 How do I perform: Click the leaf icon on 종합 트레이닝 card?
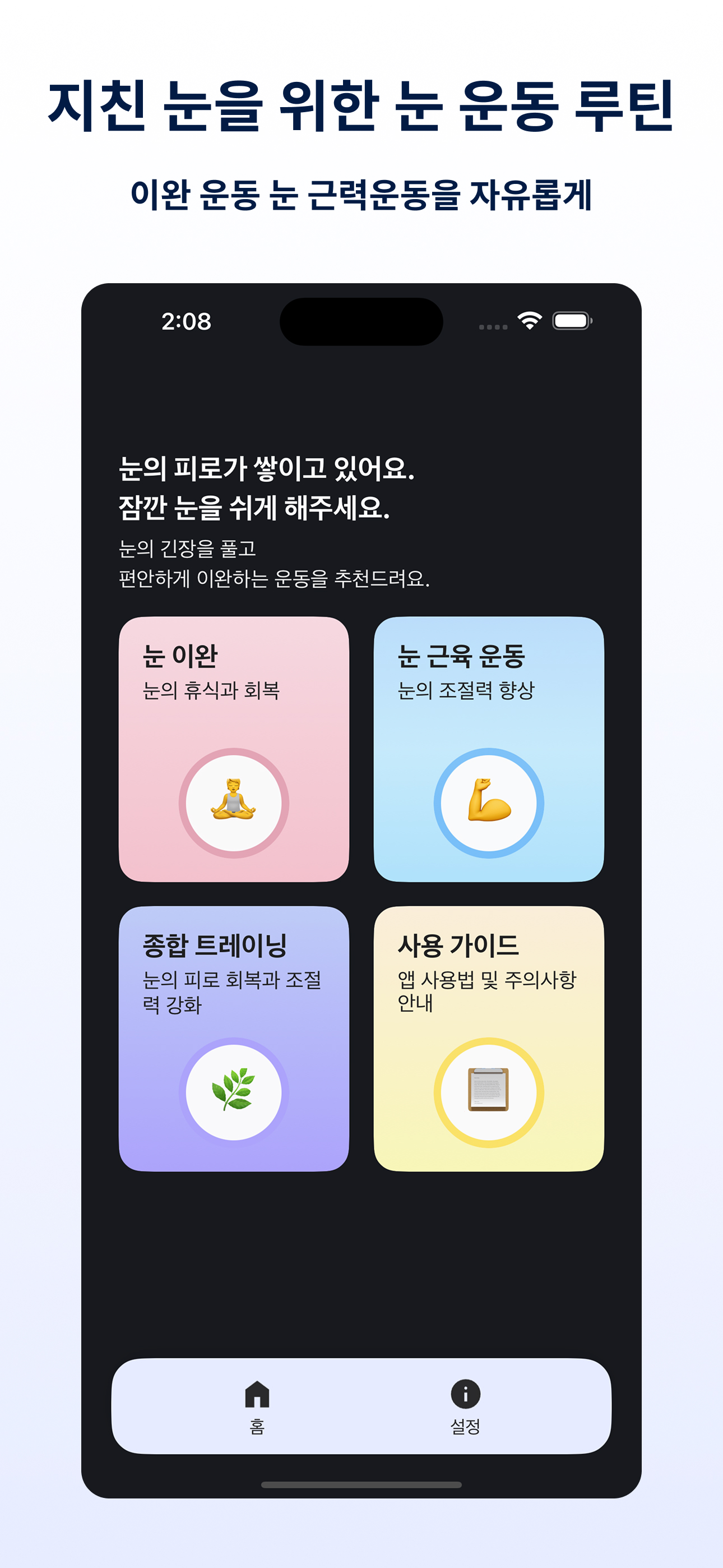pos(234,1090)
